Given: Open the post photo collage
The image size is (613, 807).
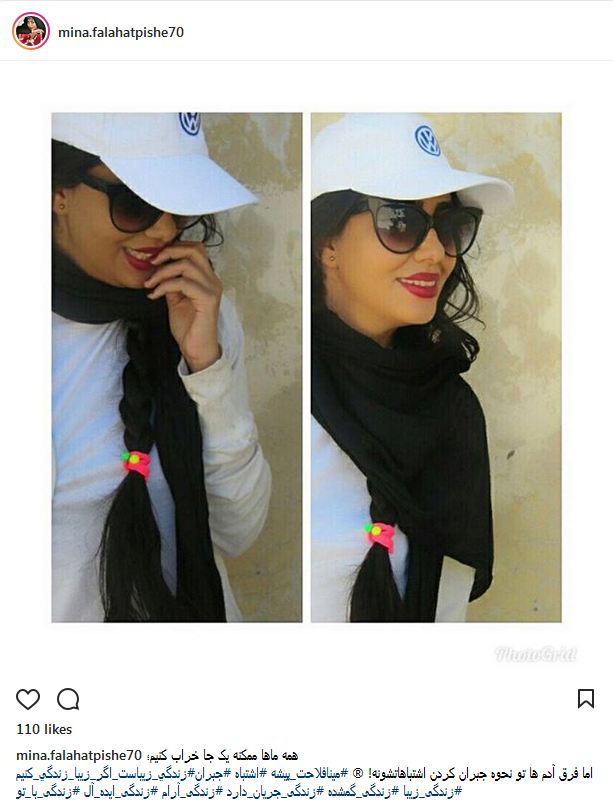Looking at the screenshot, I should [306, 368].
